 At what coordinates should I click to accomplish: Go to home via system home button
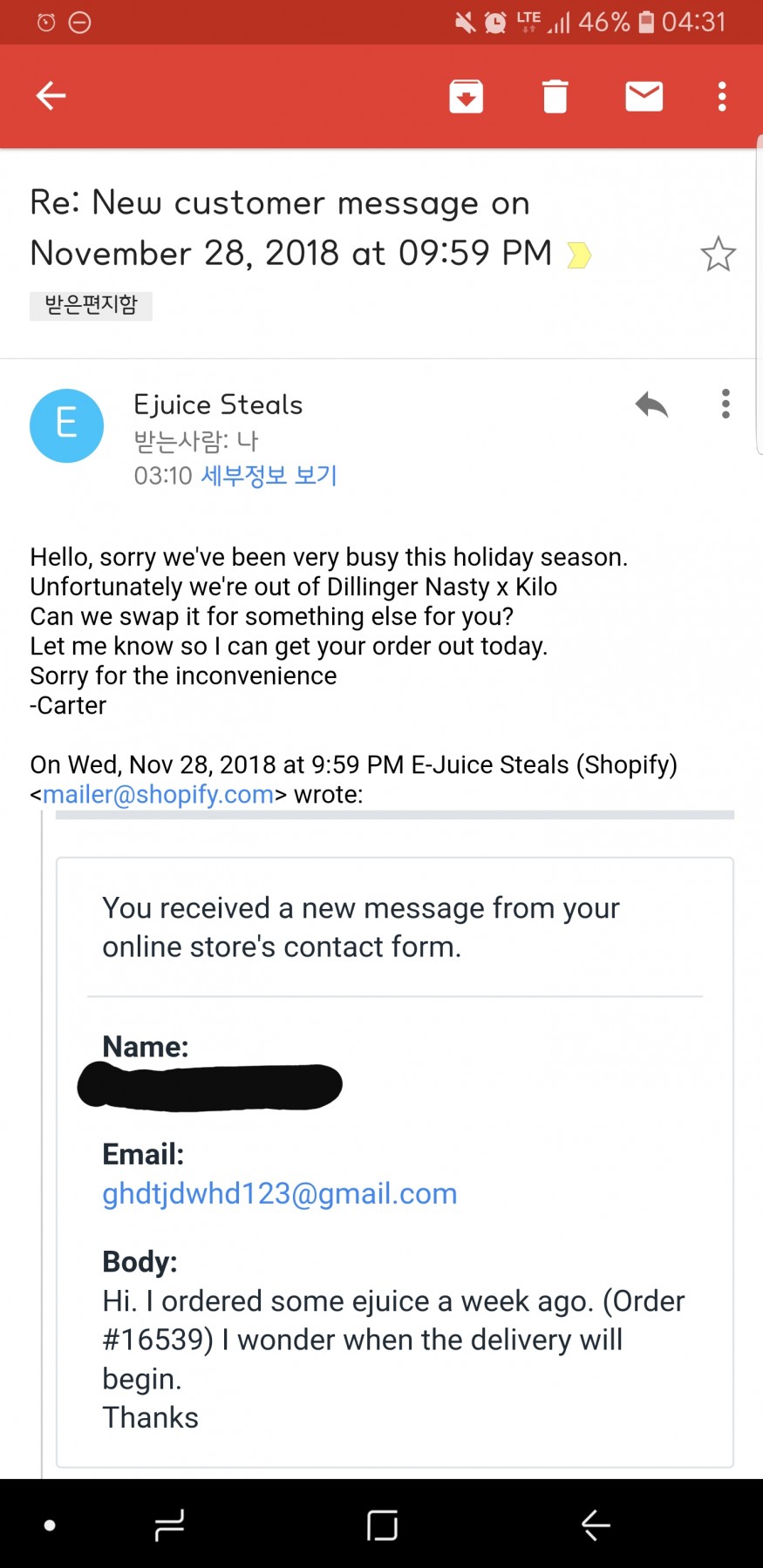382,1524
